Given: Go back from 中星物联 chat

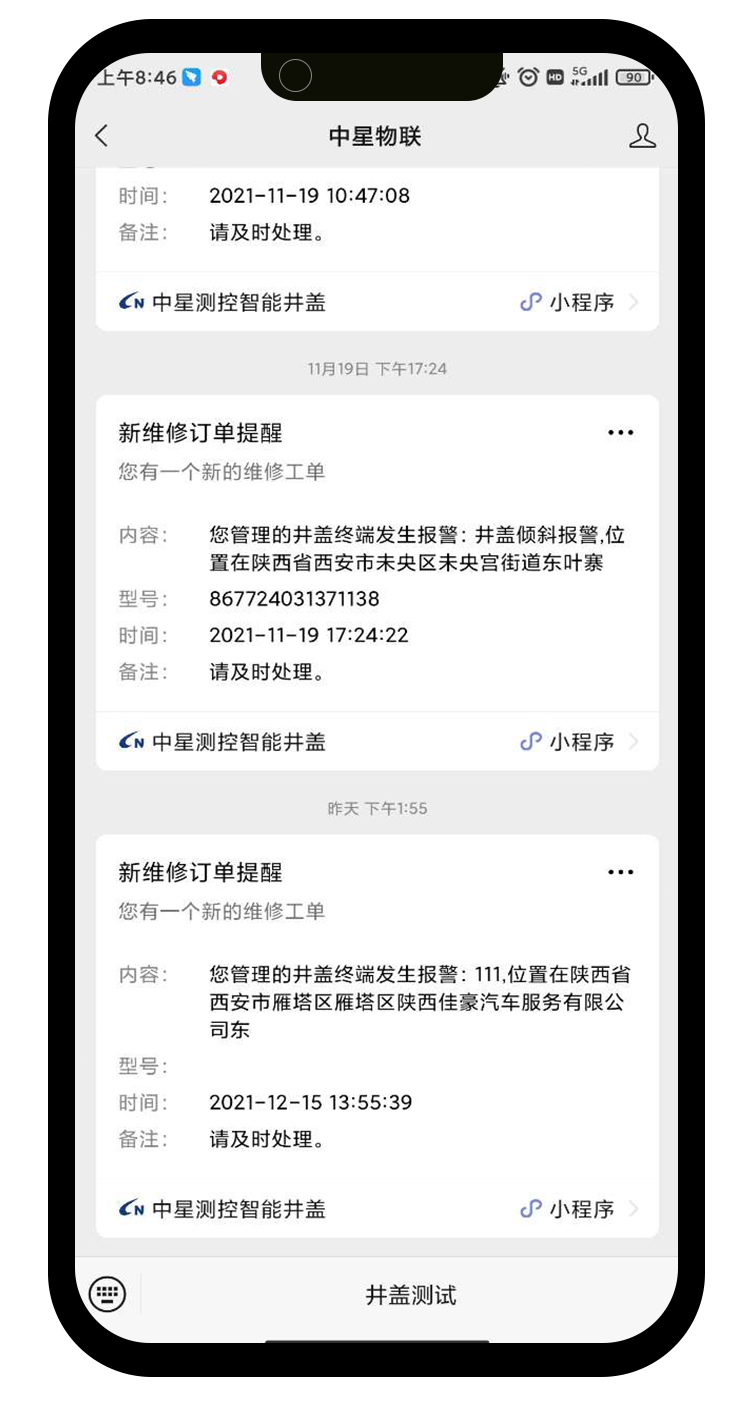Looking at the screenshot, I should (x=102, y=137).
